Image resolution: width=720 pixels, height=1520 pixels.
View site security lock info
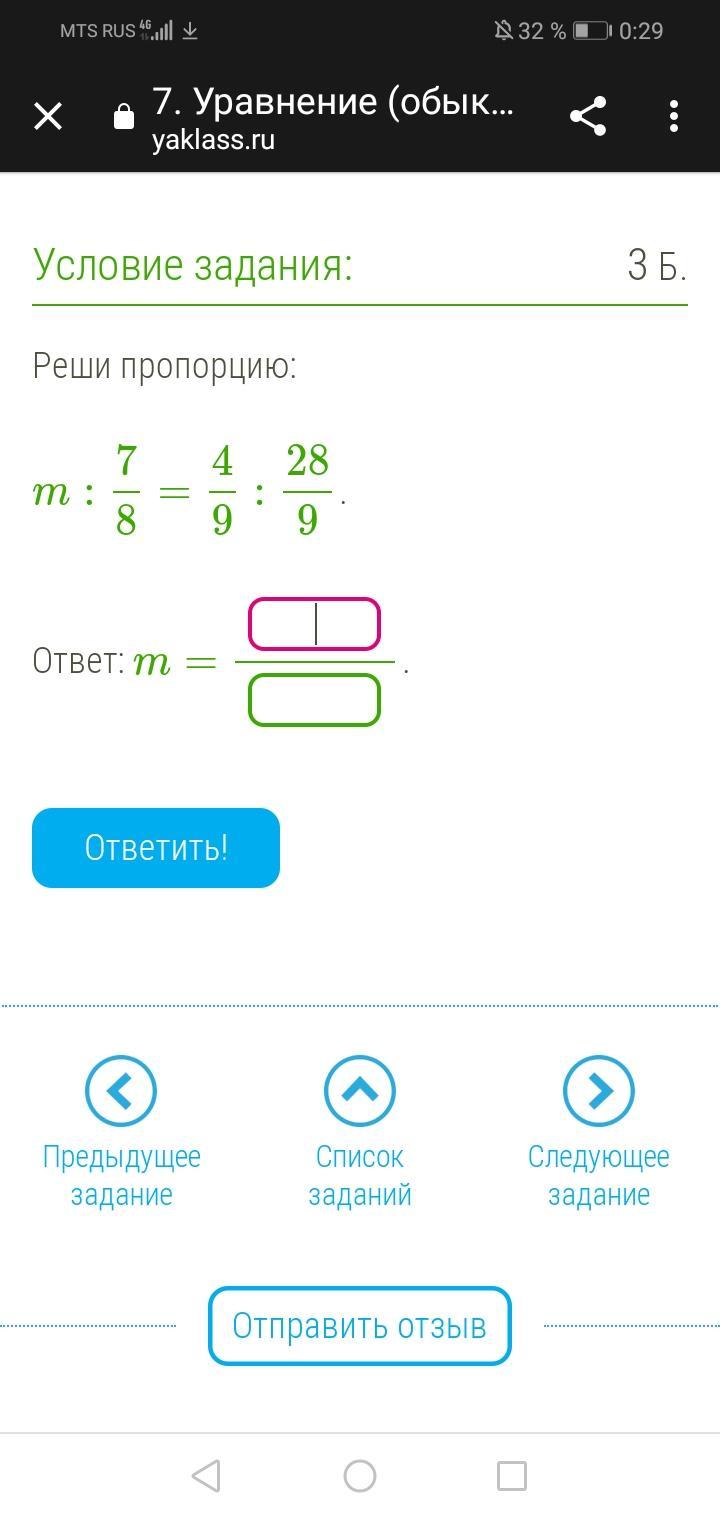[x=124, y=117]
